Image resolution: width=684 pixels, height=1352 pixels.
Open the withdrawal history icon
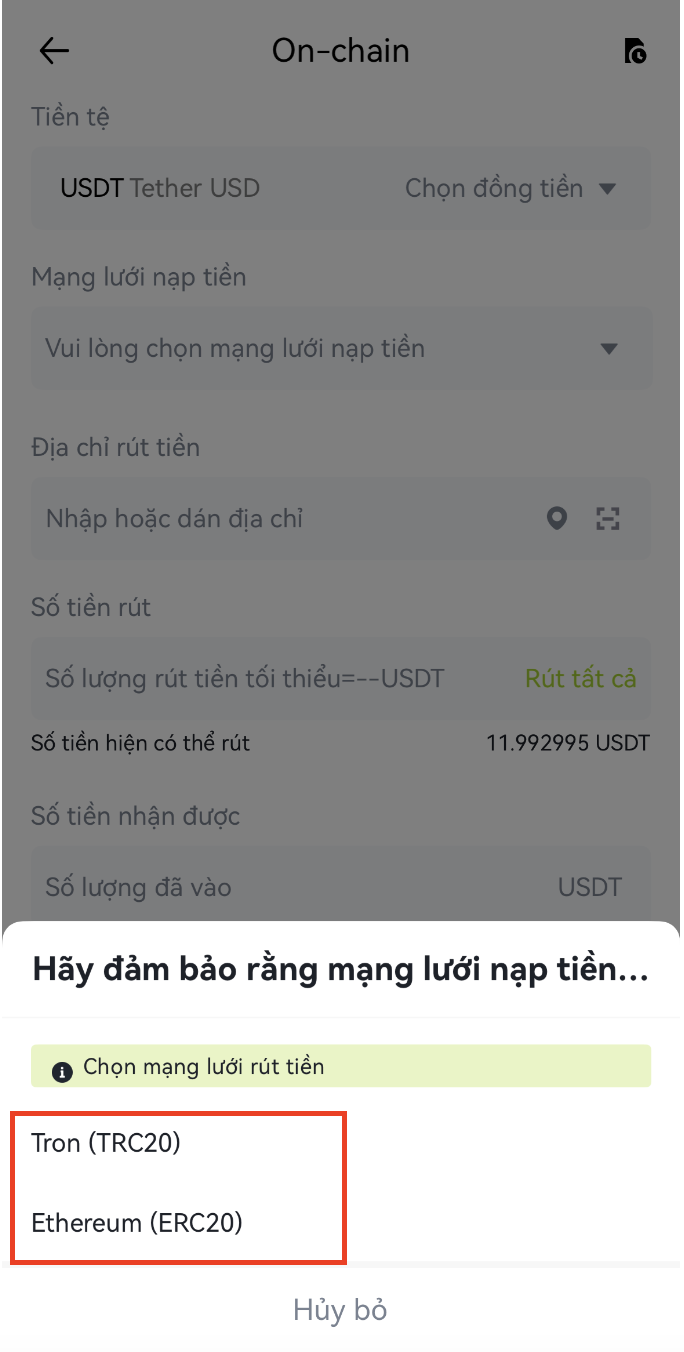pyautogui.click(x=635, y=52)
